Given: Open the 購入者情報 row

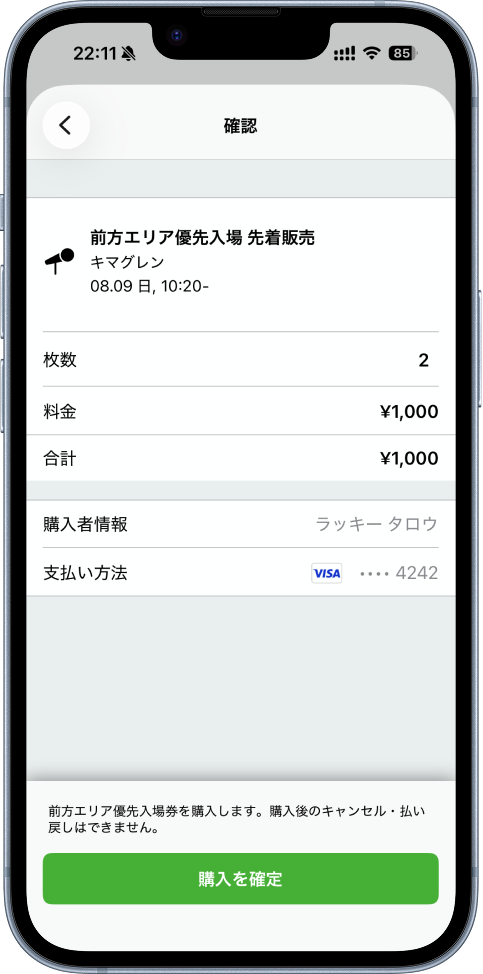Looking at the screenshot, I should pyautogui.click(x=241, y=524).
